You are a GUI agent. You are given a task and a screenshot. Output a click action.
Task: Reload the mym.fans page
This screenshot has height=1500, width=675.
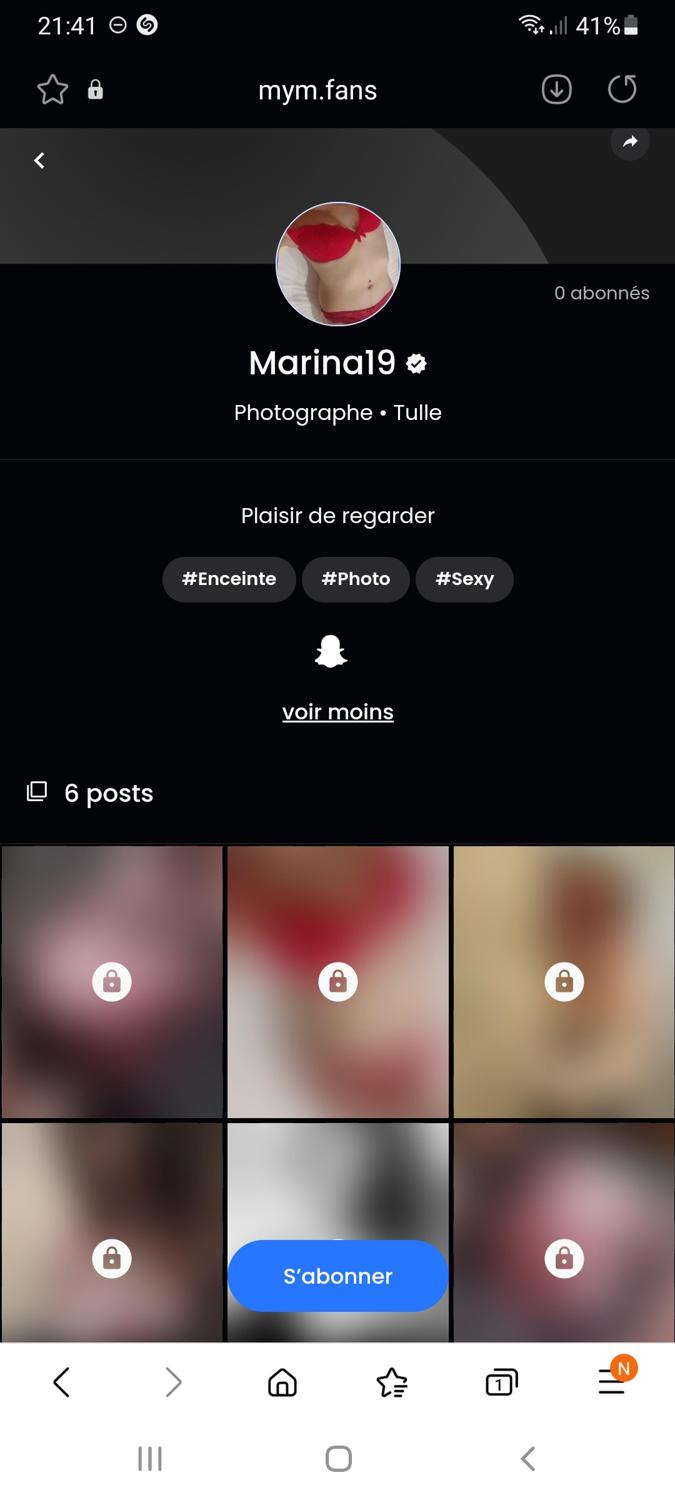coord(622,90)
